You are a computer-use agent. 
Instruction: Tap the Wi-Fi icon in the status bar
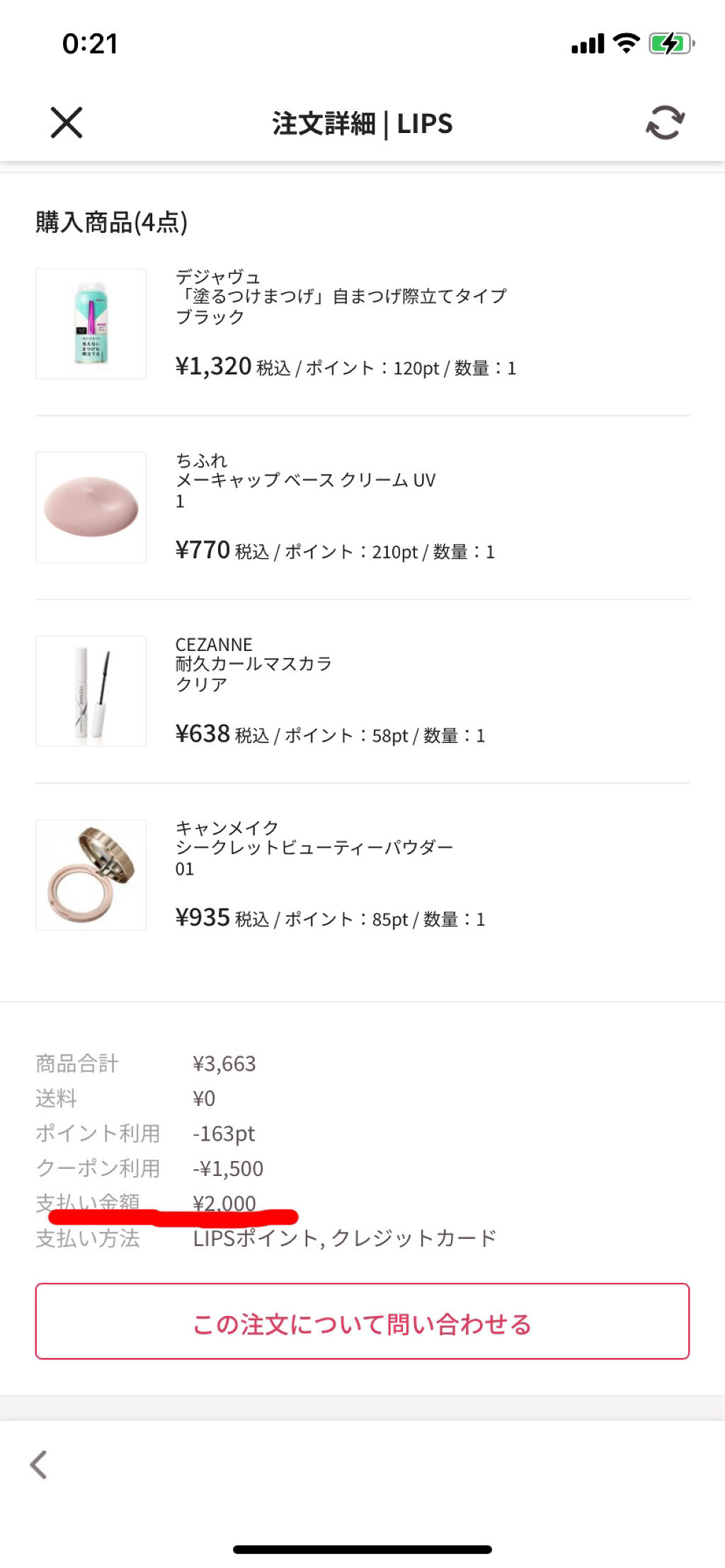625,42
